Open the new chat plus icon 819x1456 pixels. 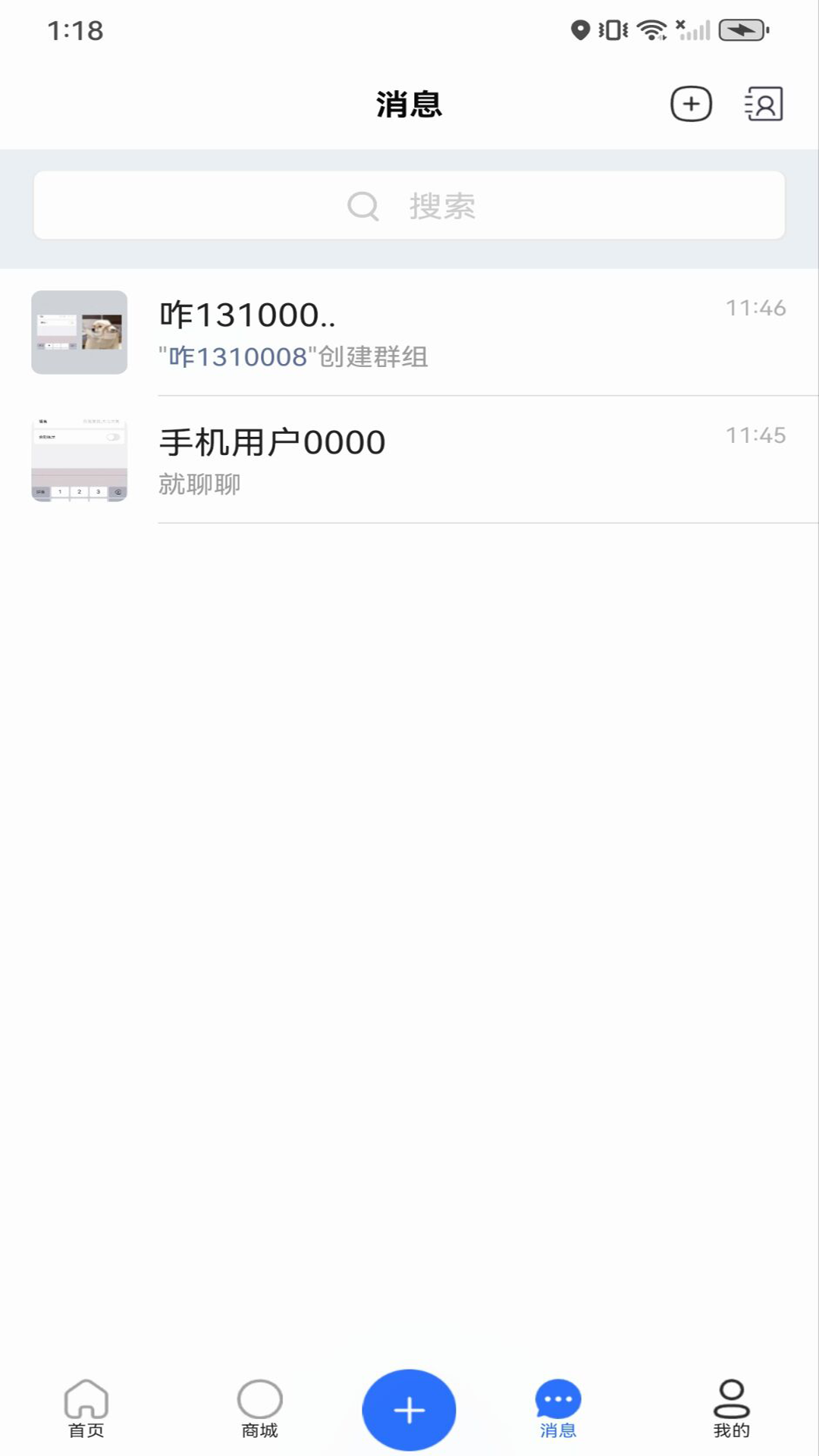coord(689,104)
